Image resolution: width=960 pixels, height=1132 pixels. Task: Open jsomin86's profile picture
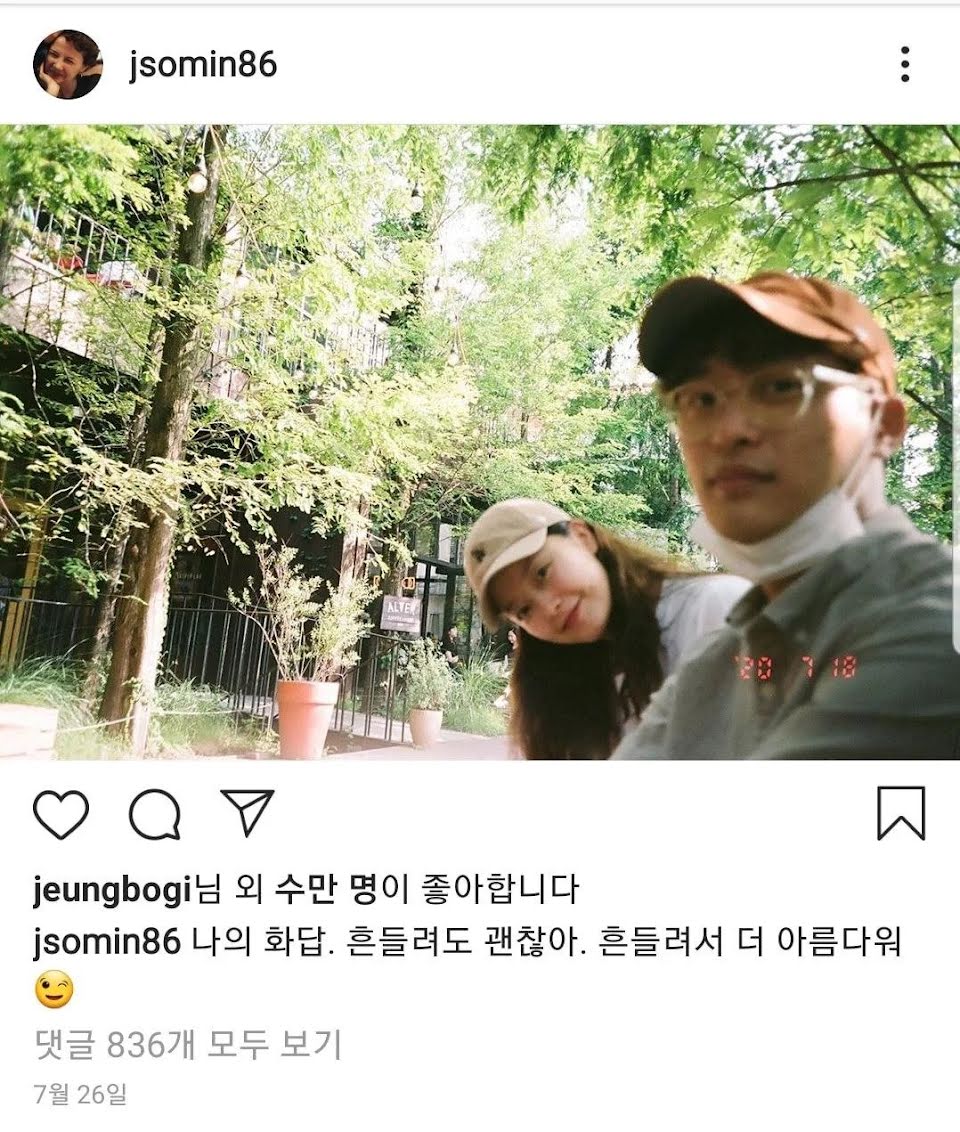pyautogui.click(x=68, y=65)
